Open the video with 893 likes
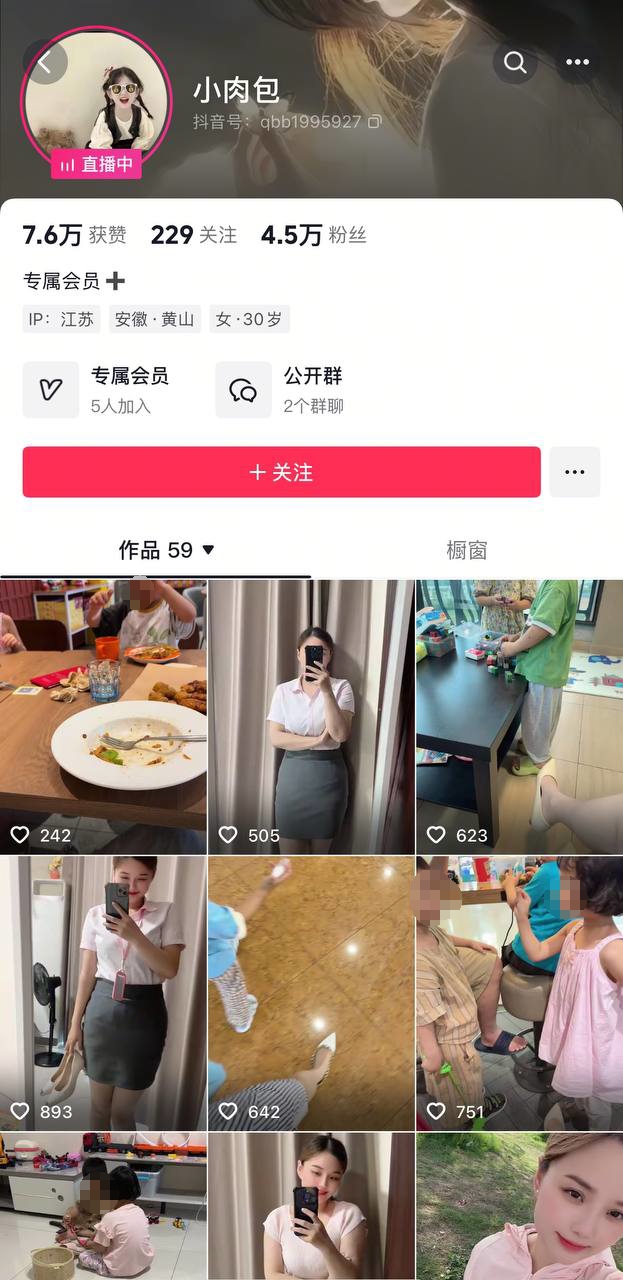 [x=103, y=992]
